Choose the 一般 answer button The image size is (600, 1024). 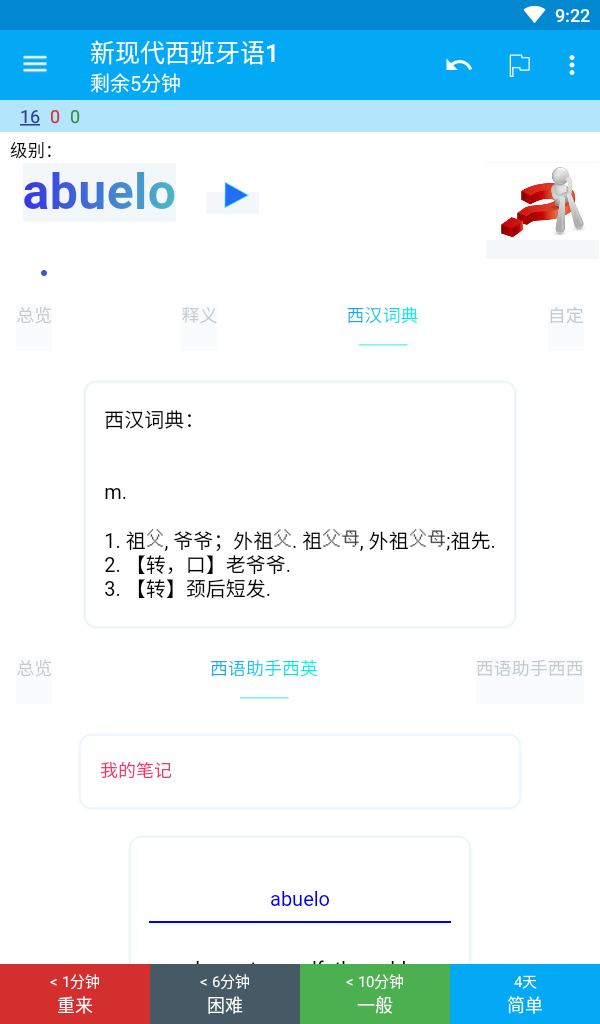click(x=375, y=994)
